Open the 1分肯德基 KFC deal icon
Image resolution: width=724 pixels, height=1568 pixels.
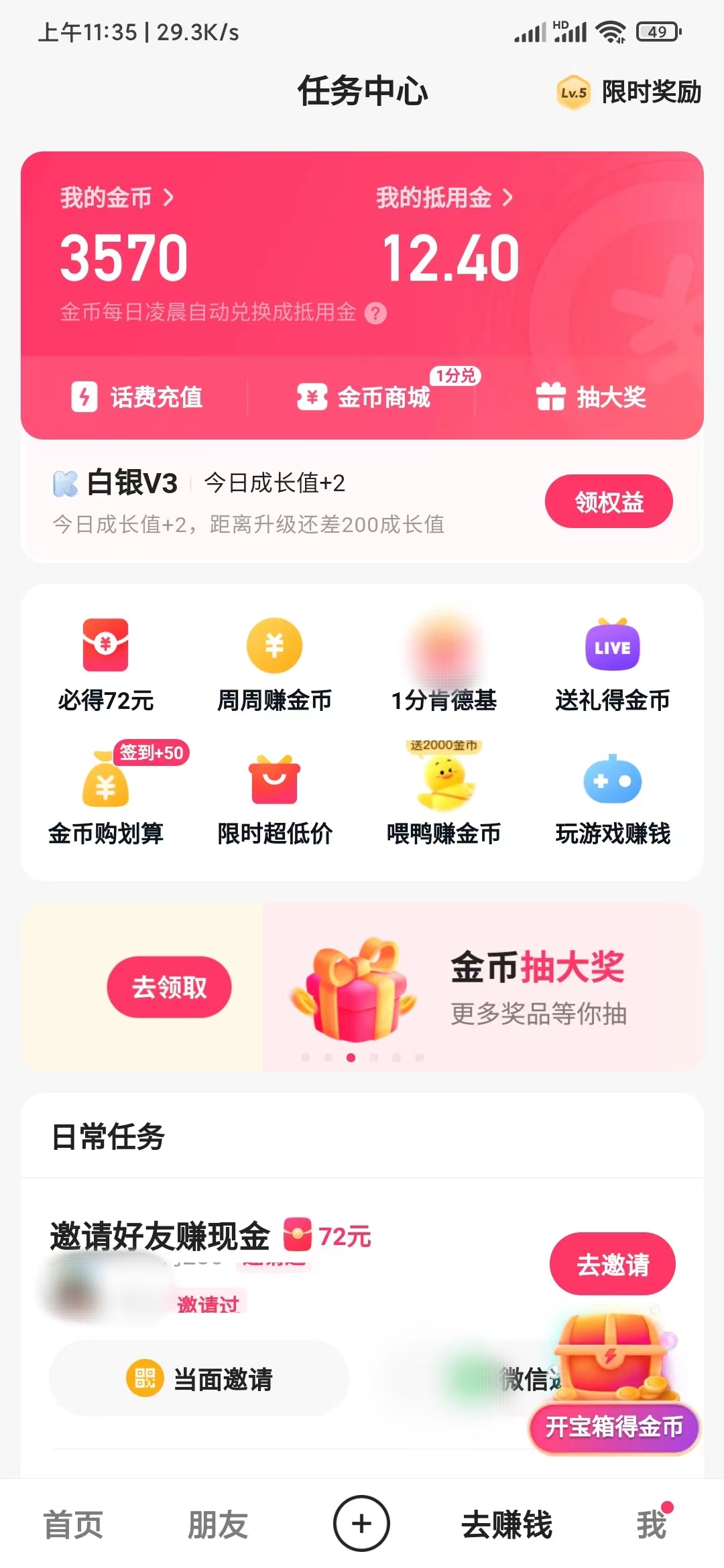(x=442, y=645)
